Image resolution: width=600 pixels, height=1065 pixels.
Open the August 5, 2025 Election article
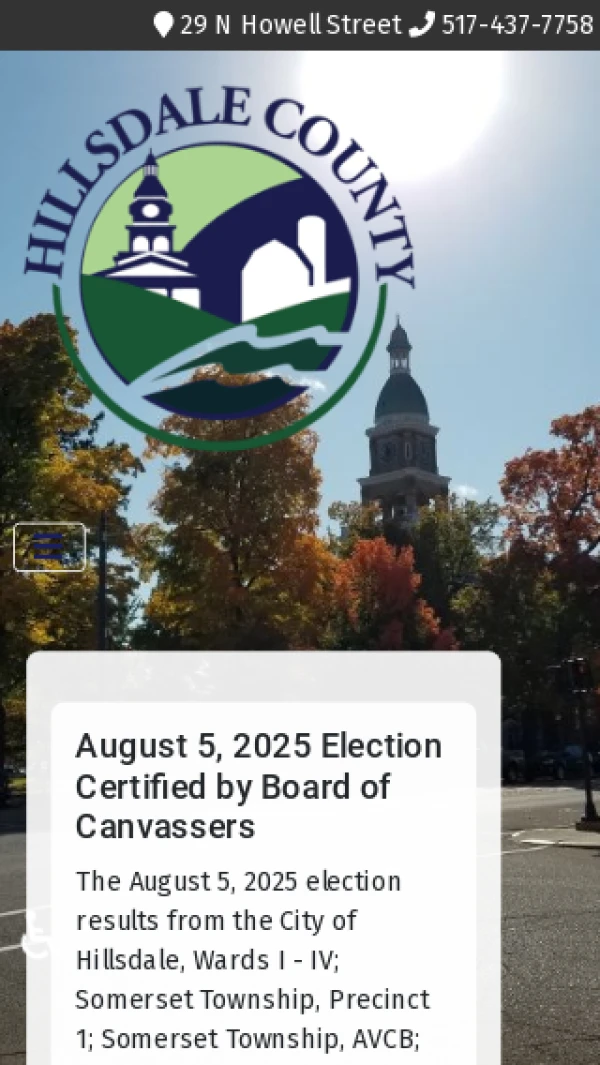[259, 786]
